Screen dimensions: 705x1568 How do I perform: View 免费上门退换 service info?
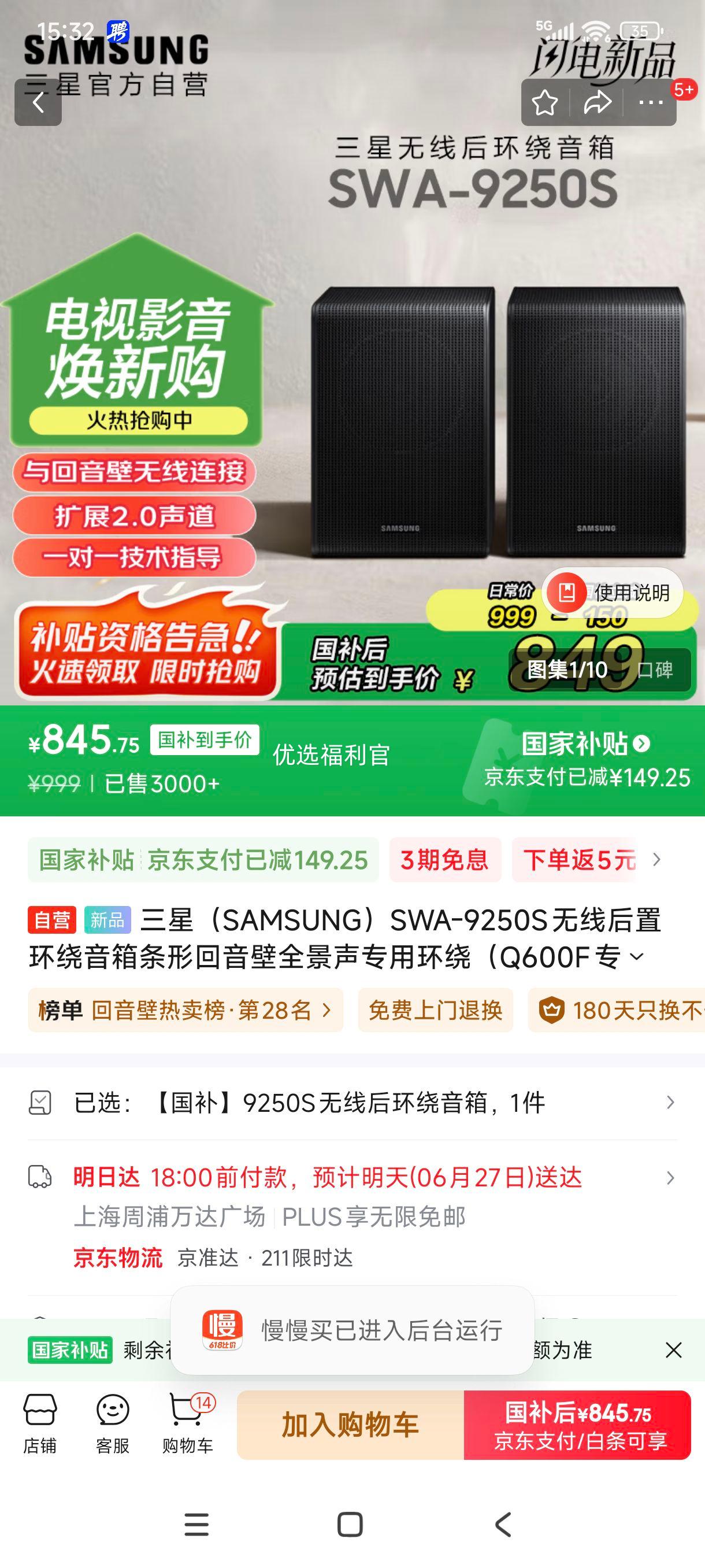(x=435, y=1011)
